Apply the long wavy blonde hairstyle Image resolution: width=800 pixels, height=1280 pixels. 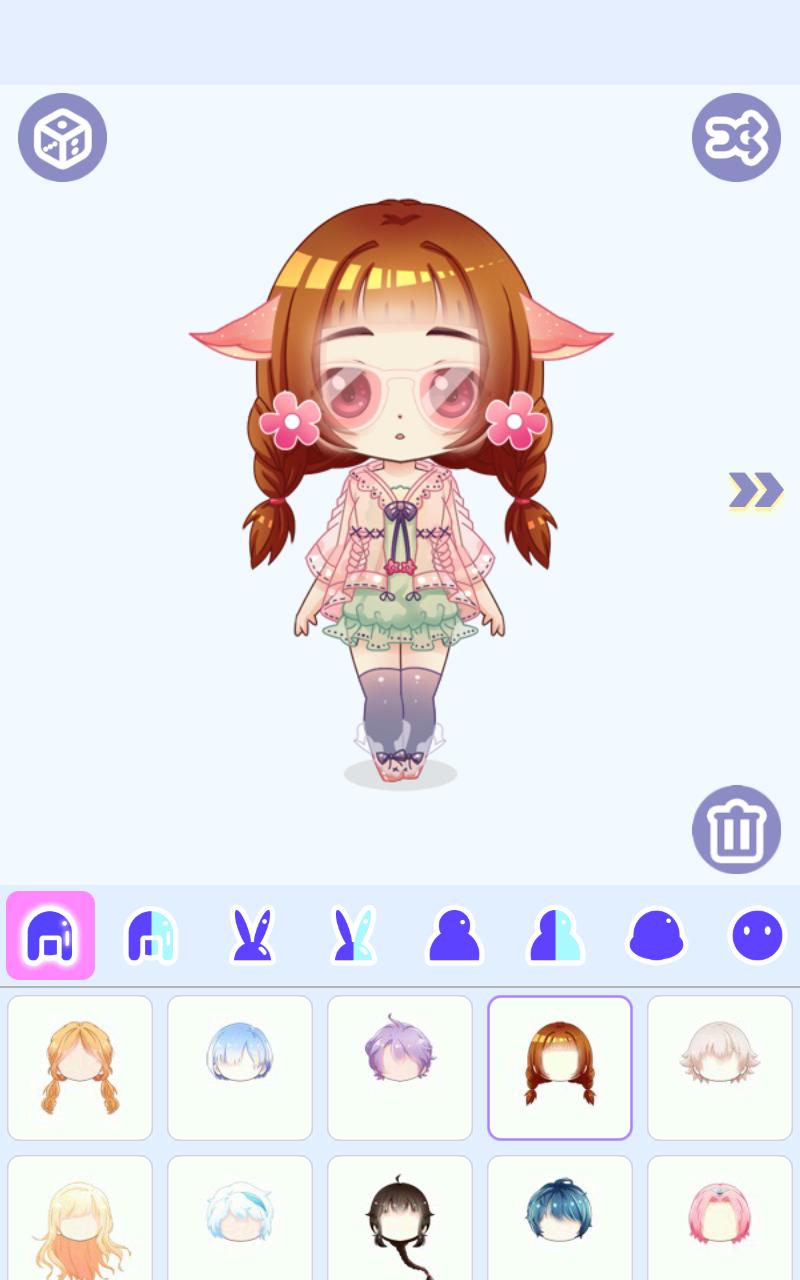80,1220
